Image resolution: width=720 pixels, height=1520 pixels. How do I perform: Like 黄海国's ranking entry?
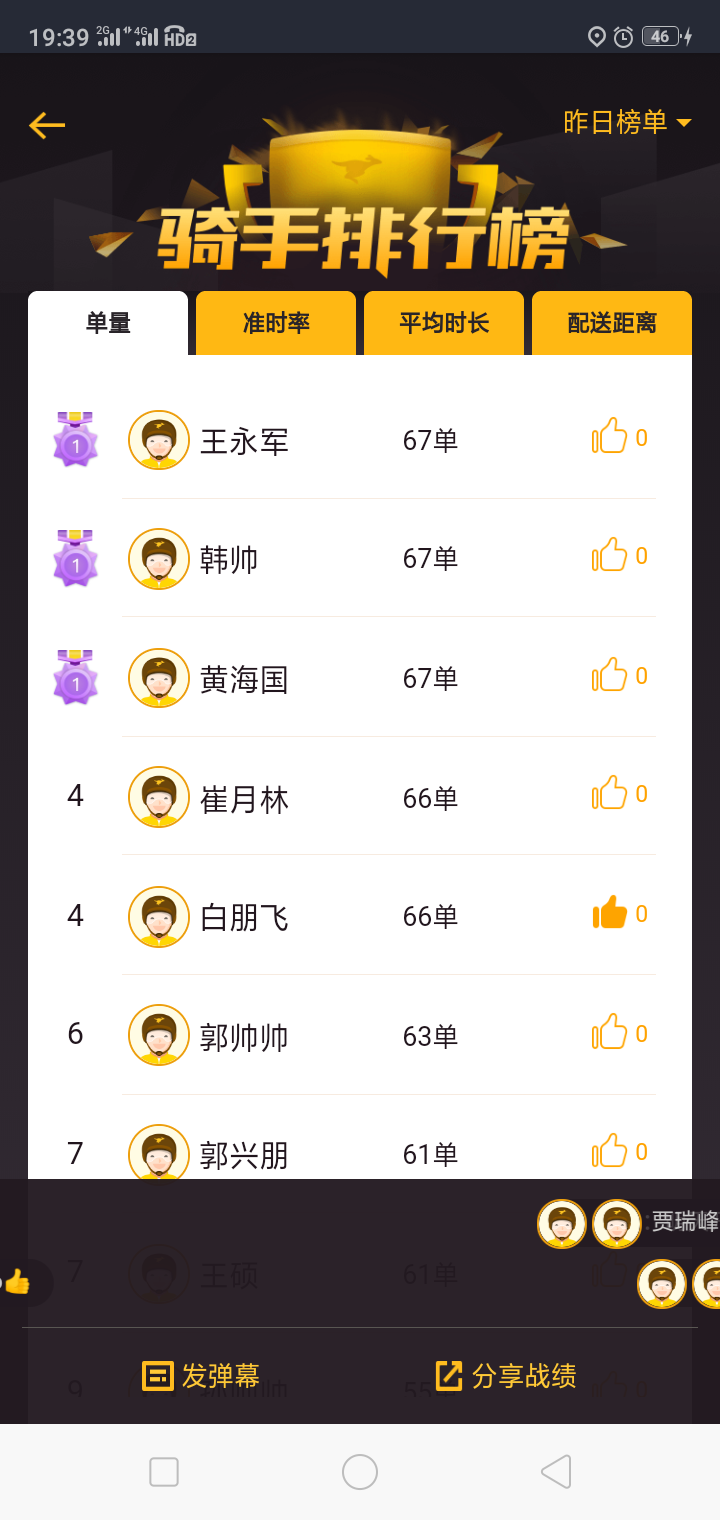610,675
